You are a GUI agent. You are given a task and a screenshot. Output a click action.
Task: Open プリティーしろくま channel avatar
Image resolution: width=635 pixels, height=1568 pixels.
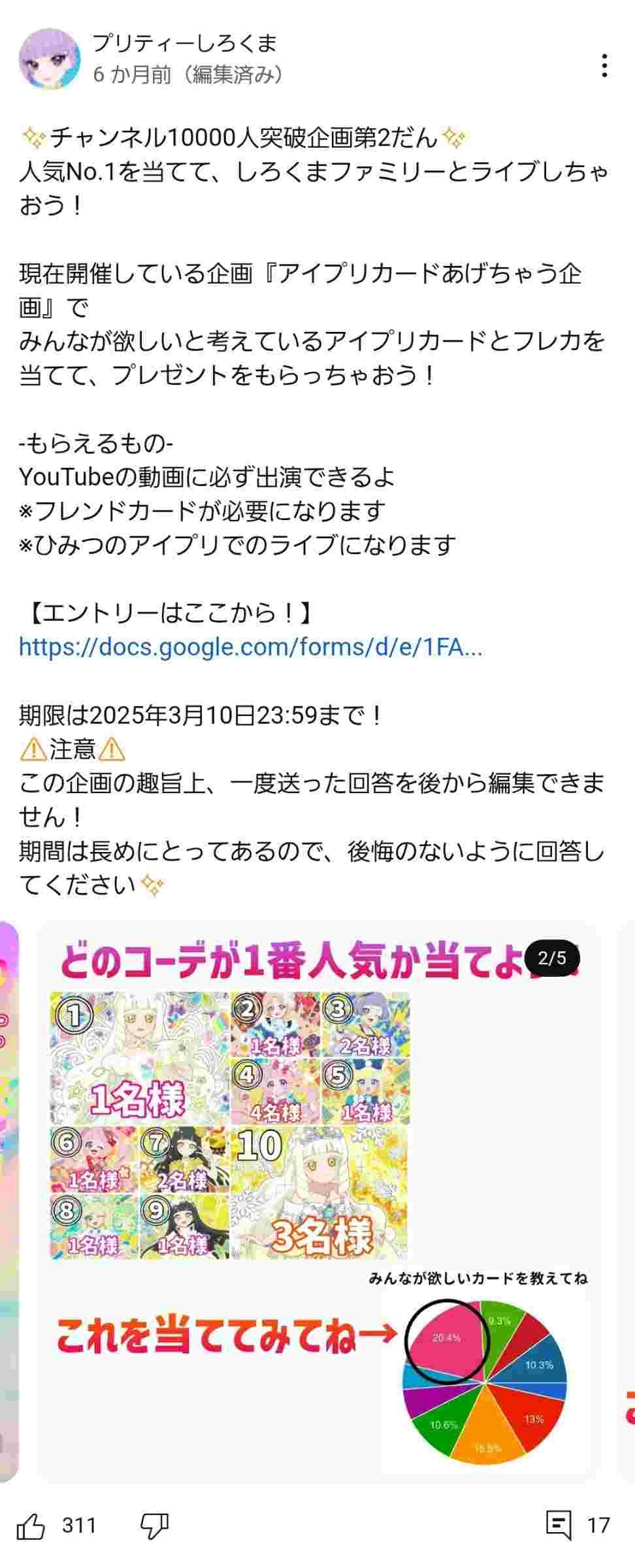pos(49,59)
